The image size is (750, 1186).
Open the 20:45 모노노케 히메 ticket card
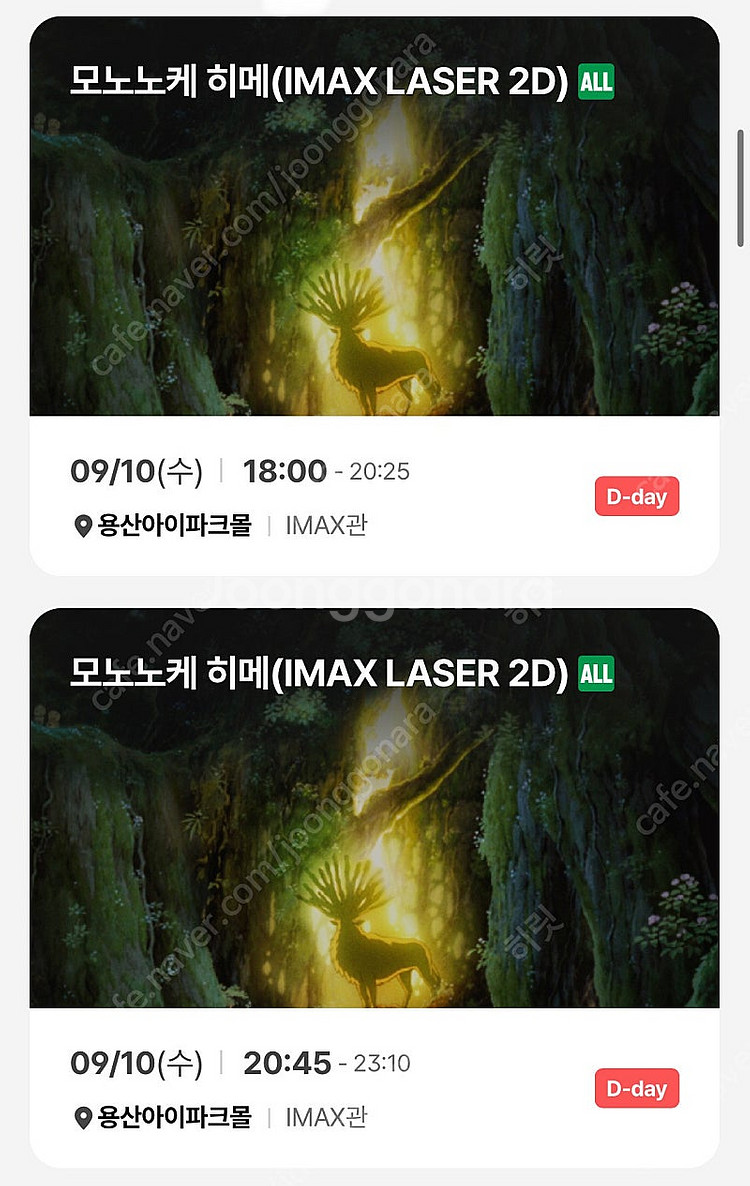click(x=374, y=888)
